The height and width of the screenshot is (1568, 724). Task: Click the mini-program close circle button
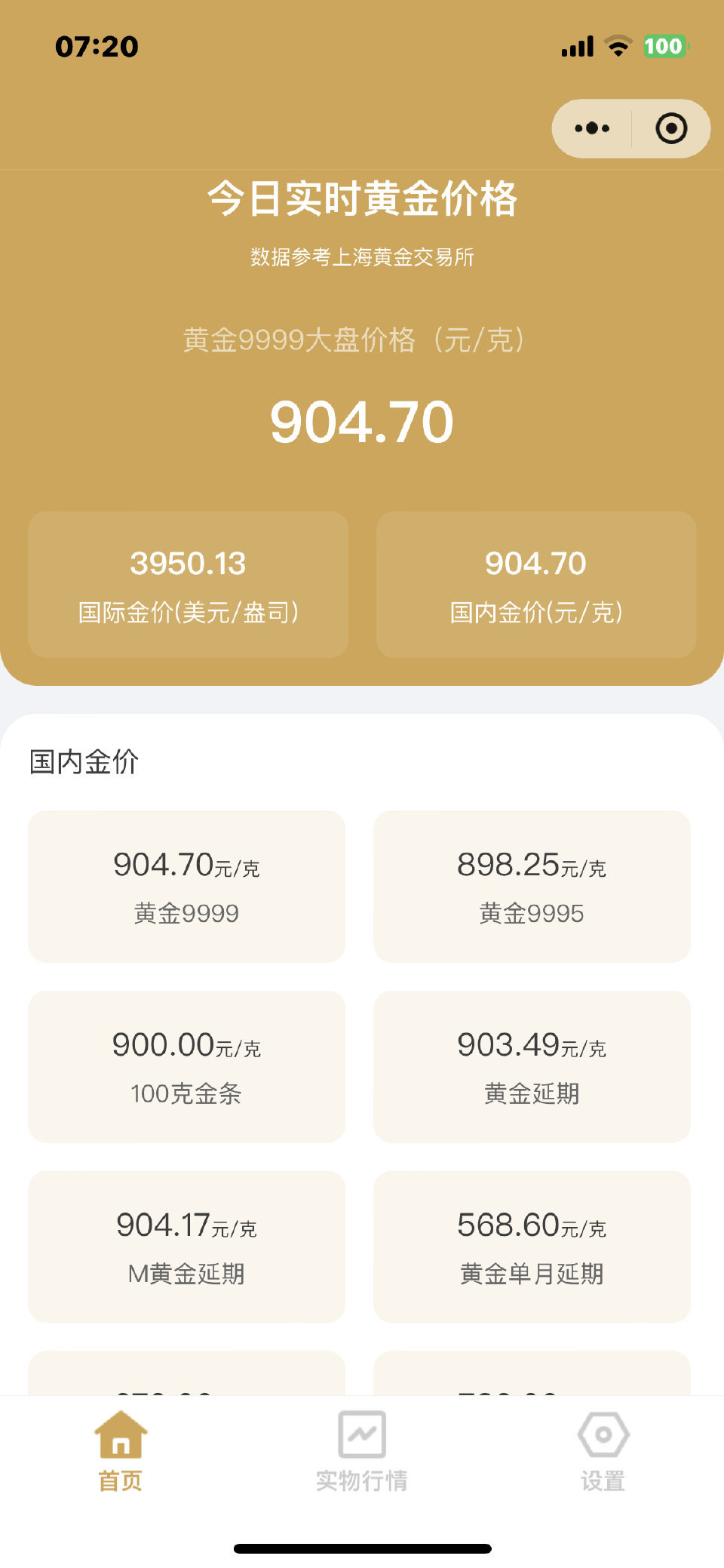pos(670,128)
